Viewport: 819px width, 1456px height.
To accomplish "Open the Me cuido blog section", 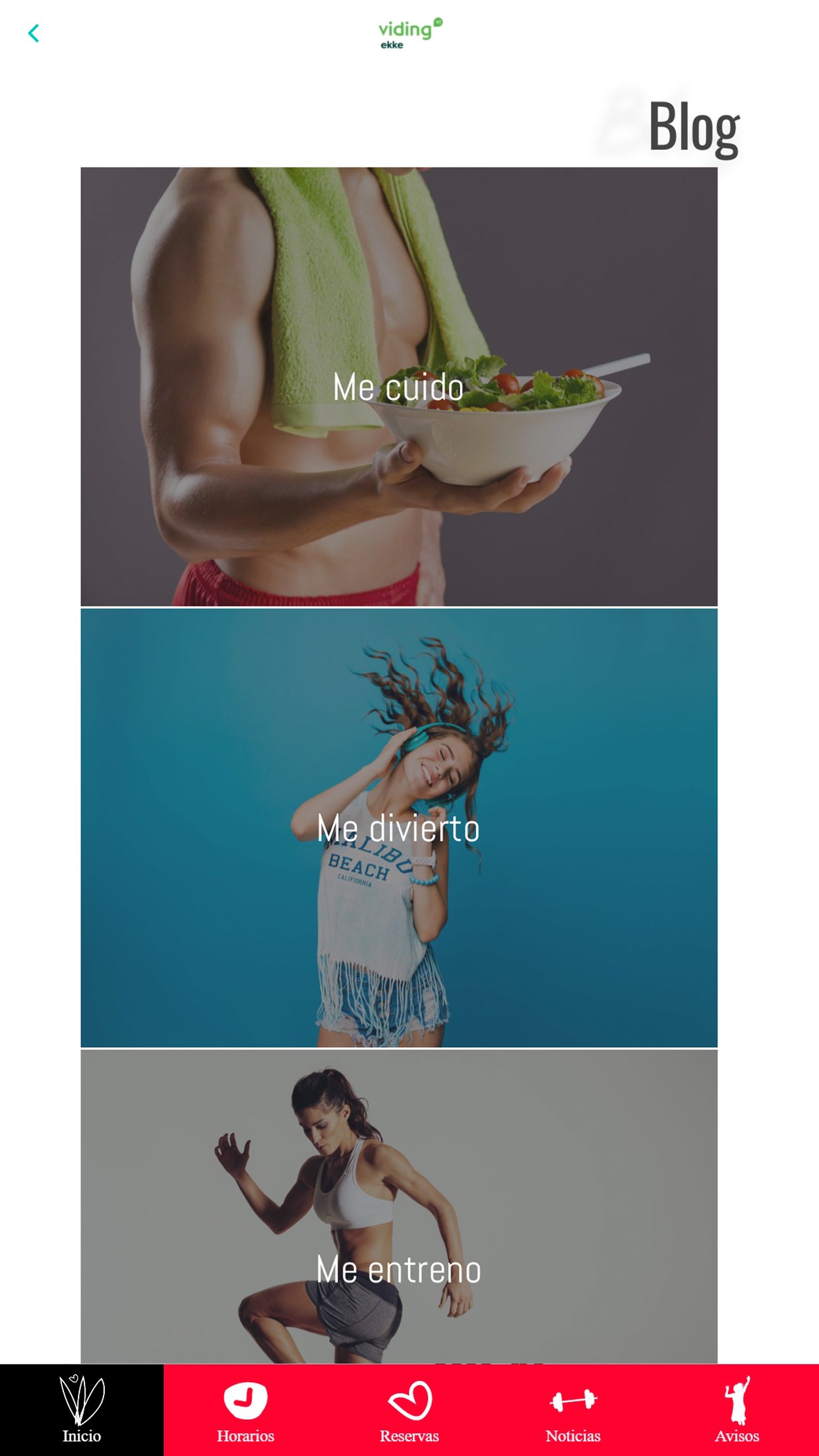I will [x=398, y=386].
